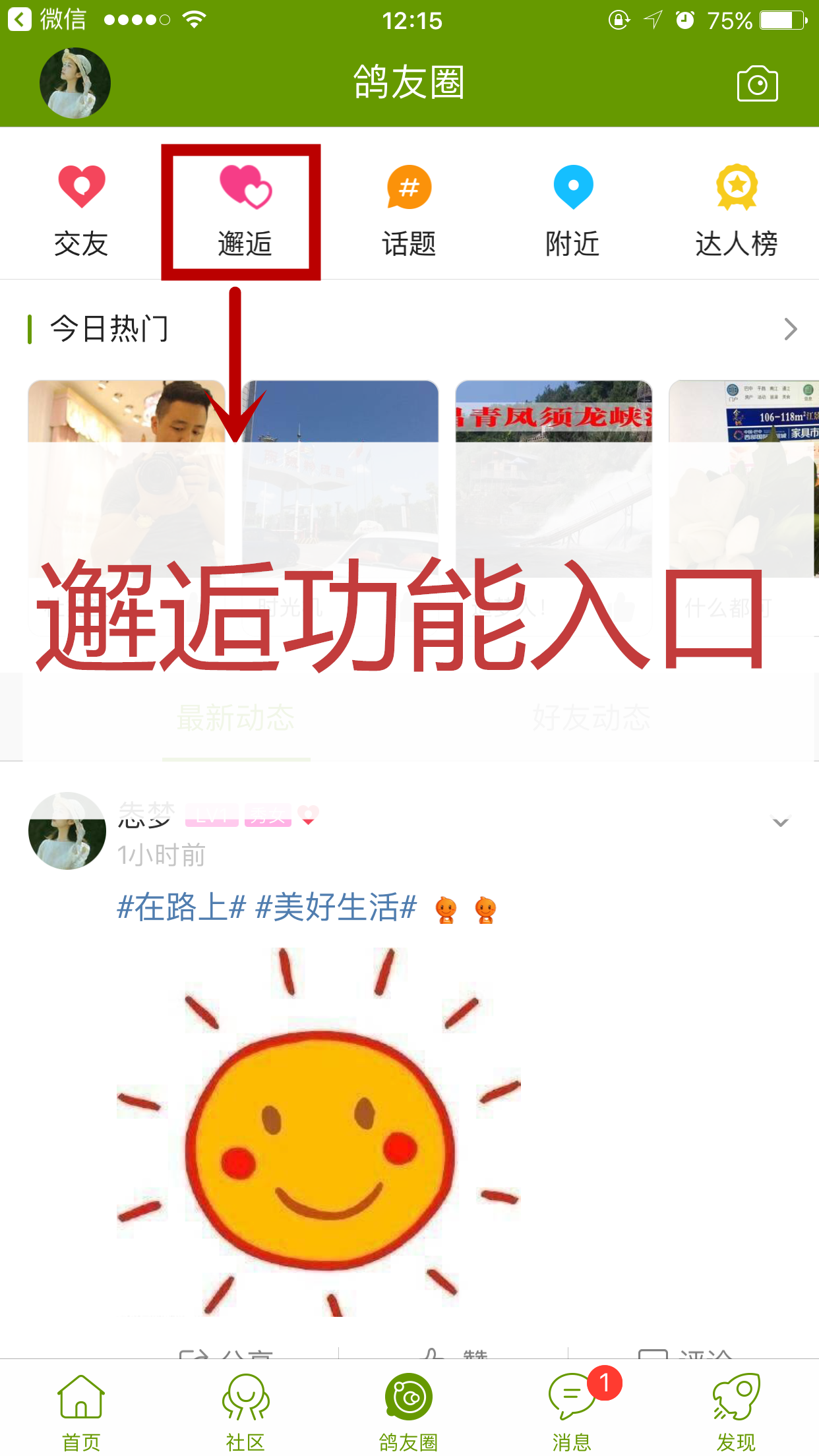Switch to 最新动态 tab
Screen dimensions: 819x1456
click(235, 717)
